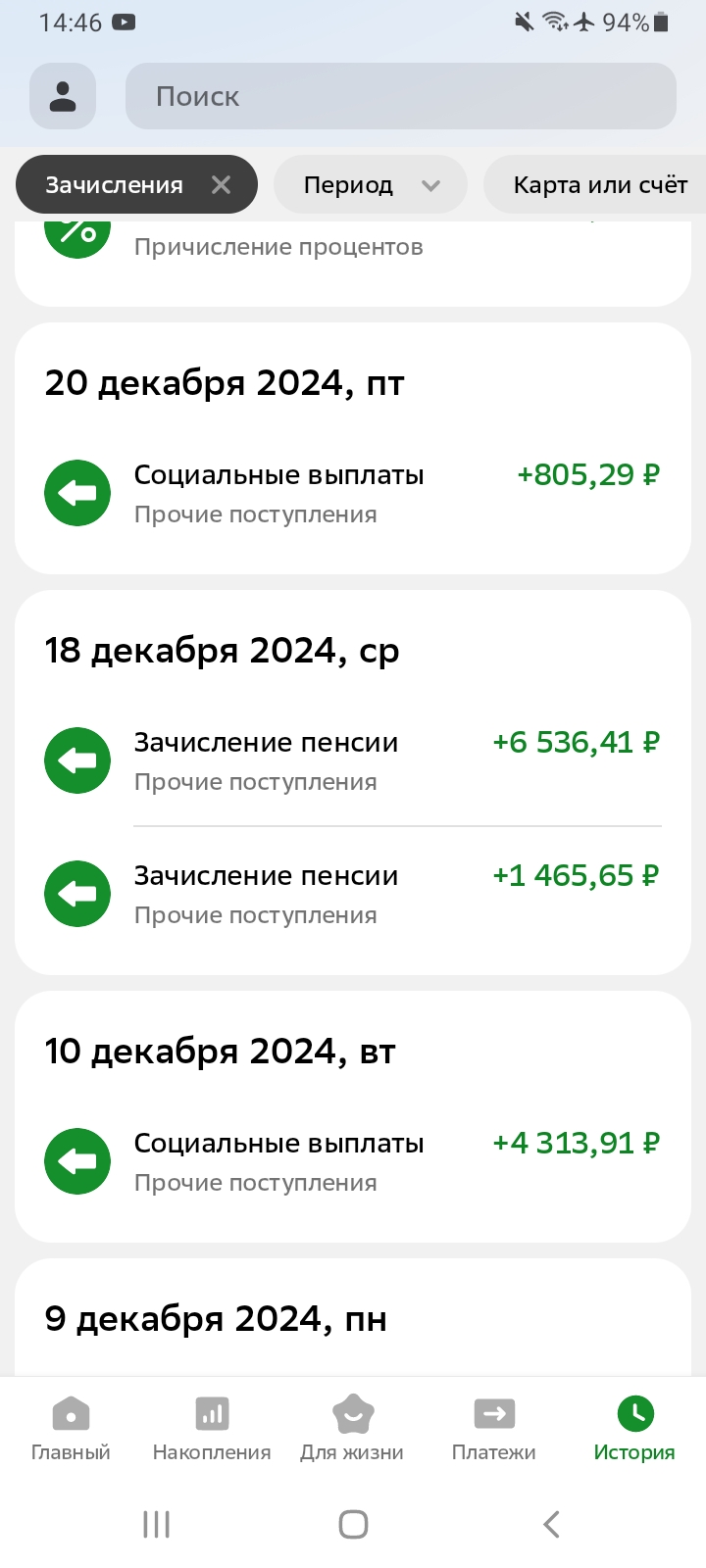
Task: Open the Карта или счёт filter
Action: (599, 185)
